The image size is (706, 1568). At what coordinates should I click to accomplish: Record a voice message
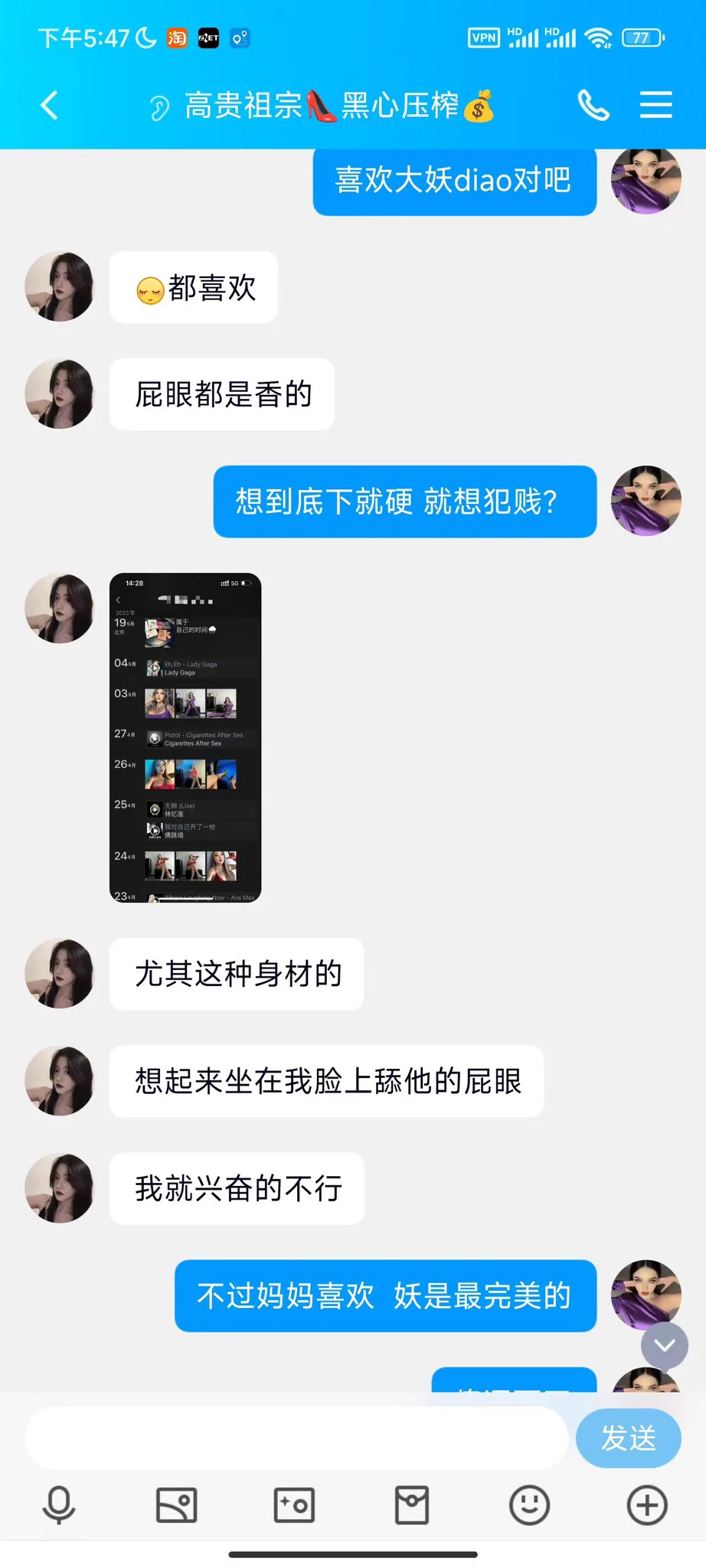click(x=59, y=1505)
